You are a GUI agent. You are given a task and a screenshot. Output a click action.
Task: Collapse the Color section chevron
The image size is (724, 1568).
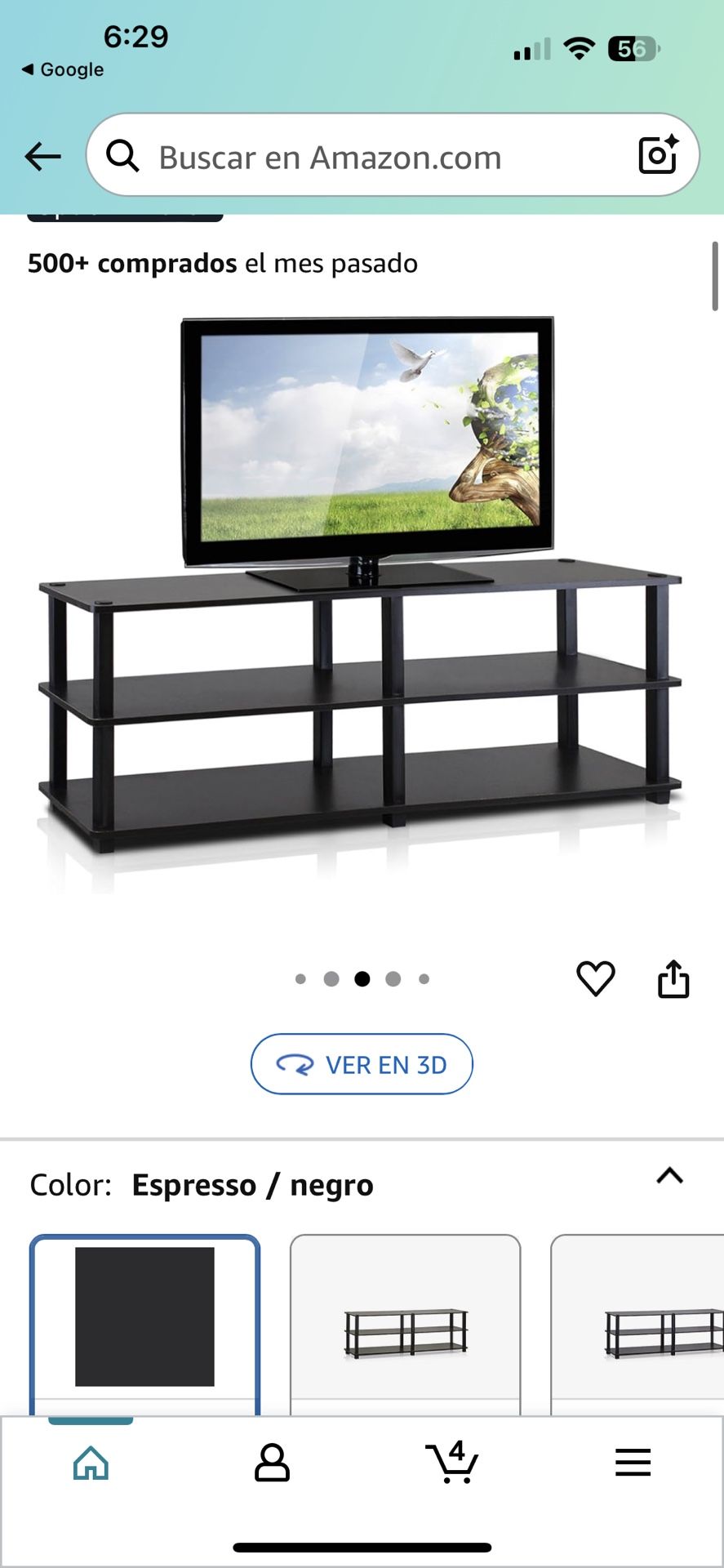tap(669, 1176)
